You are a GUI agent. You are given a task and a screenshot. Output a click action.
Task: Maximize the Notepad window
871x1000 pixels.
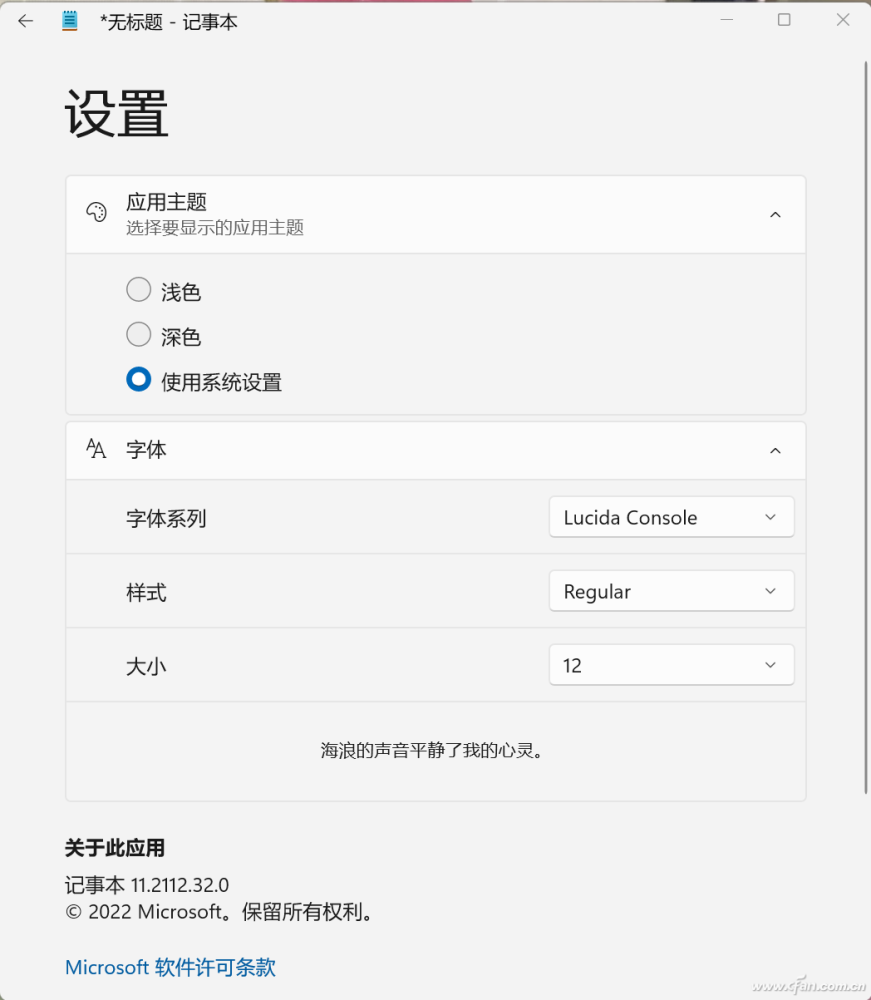tap(784, 21)
